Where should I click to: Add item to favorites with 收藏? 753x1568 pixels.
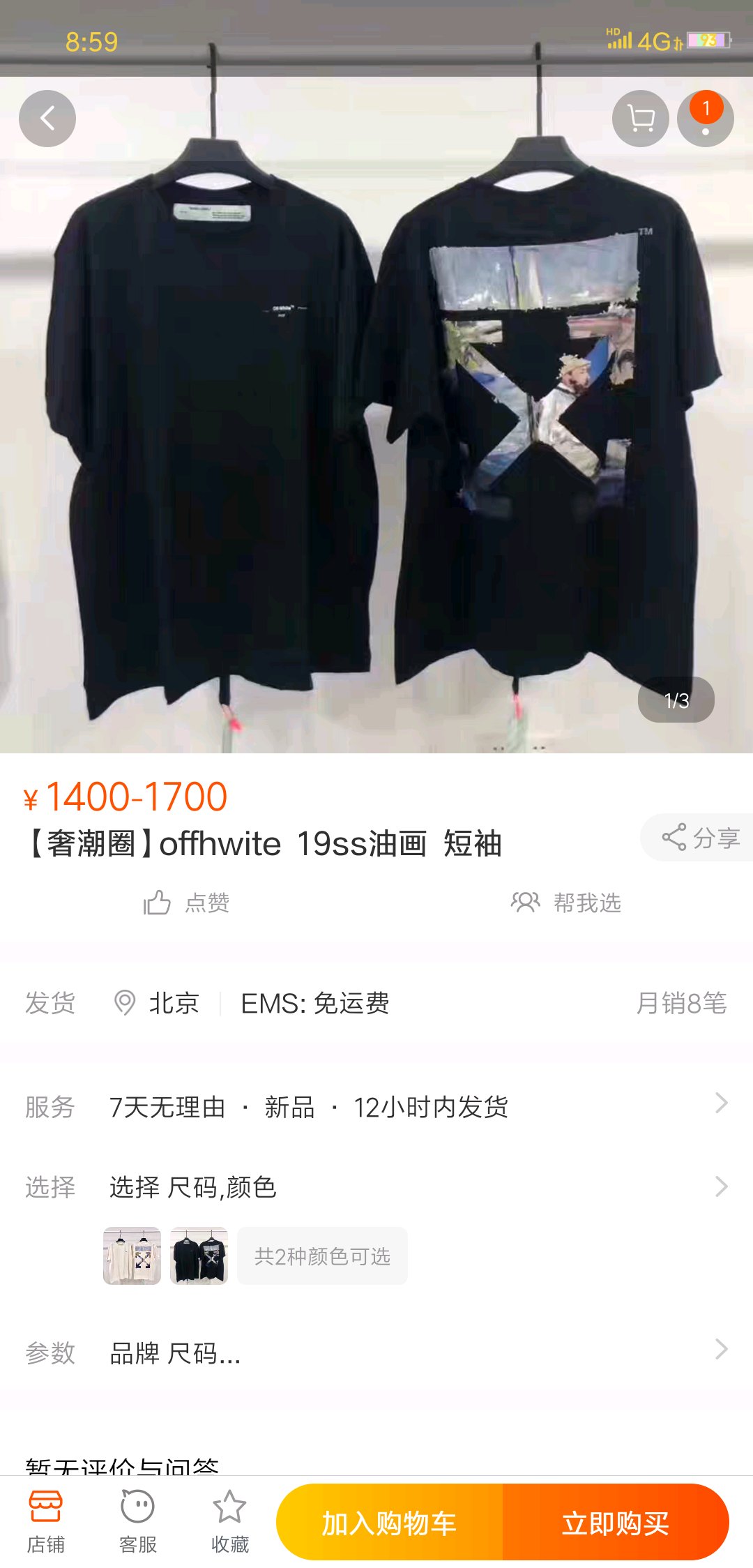(x=229, y=1521)
